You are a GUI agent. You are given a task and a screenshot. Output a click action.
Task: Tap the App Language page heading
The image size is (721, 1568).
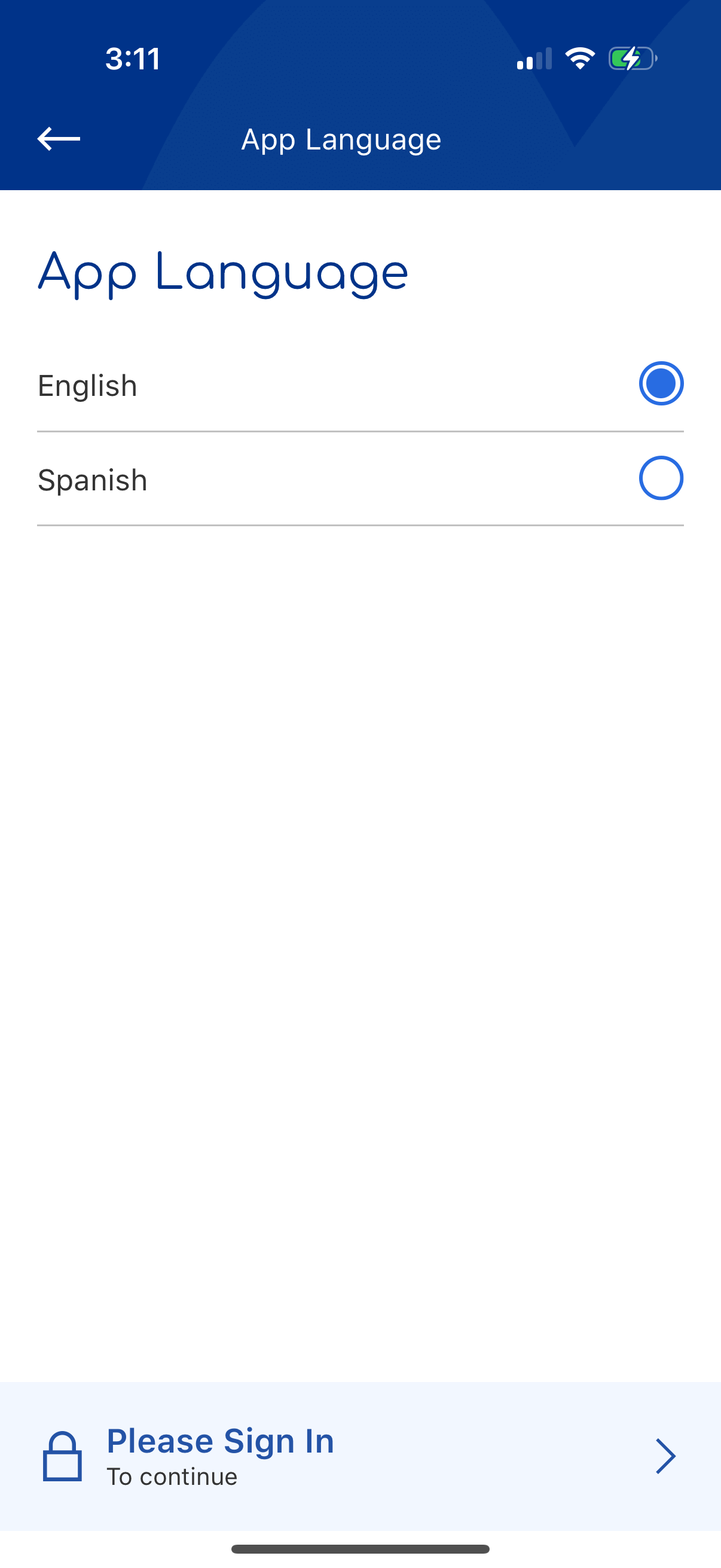pos(222,271)
